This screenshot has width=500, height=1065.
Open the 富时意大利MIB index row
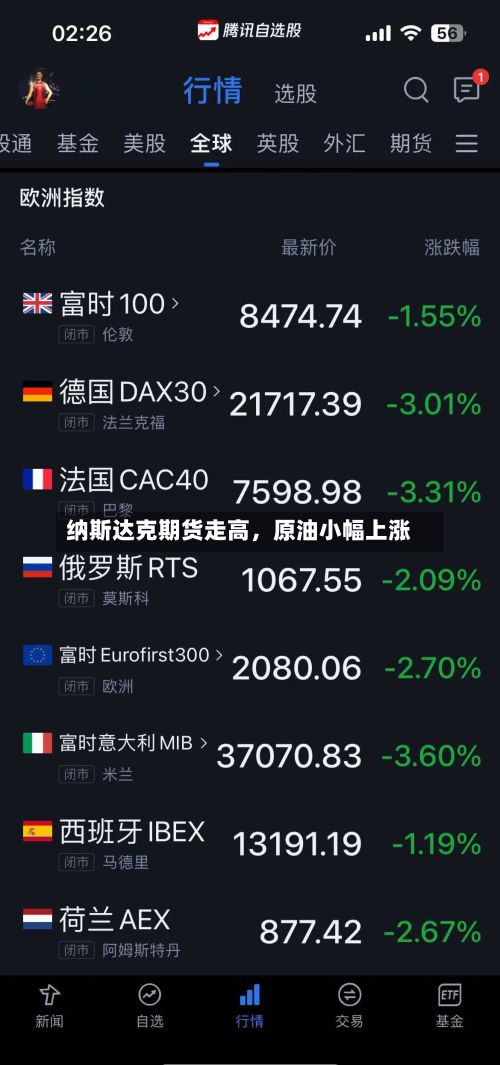pyautogui.click(x=250, y=756)
